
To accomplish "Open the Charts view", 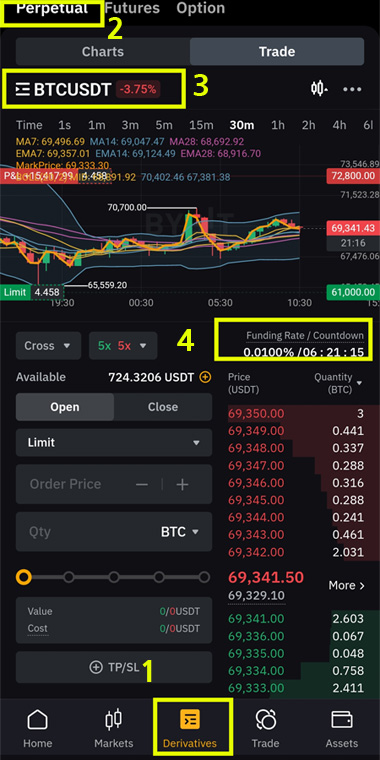I will [103, 51].
